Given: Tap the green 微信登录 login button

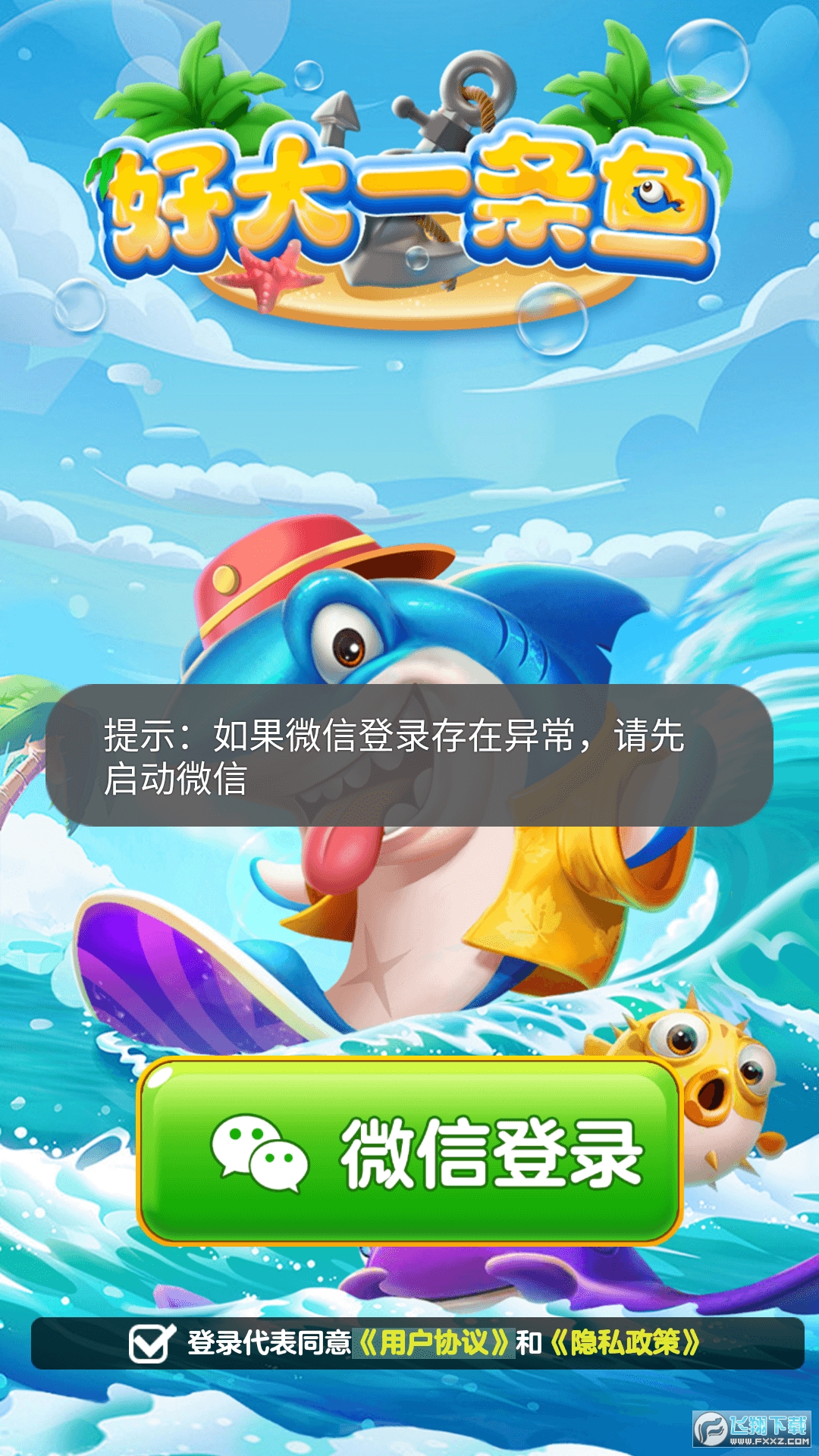Looking at the screenshot, I should tap(409, 1151).
